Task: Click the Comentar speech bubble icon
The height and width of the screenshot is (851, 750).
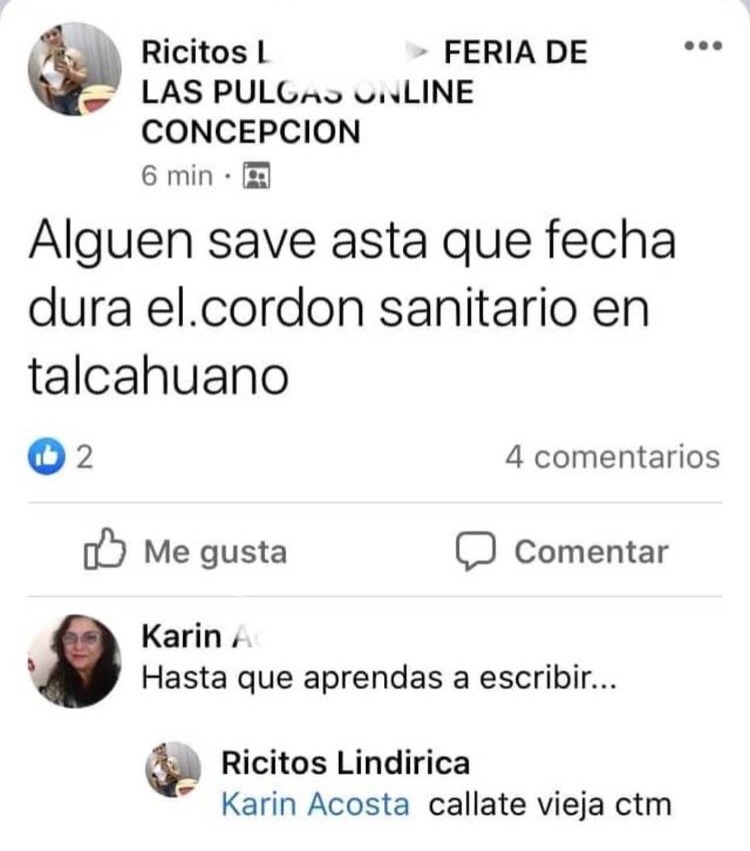Action: click(x=477, y=550)
